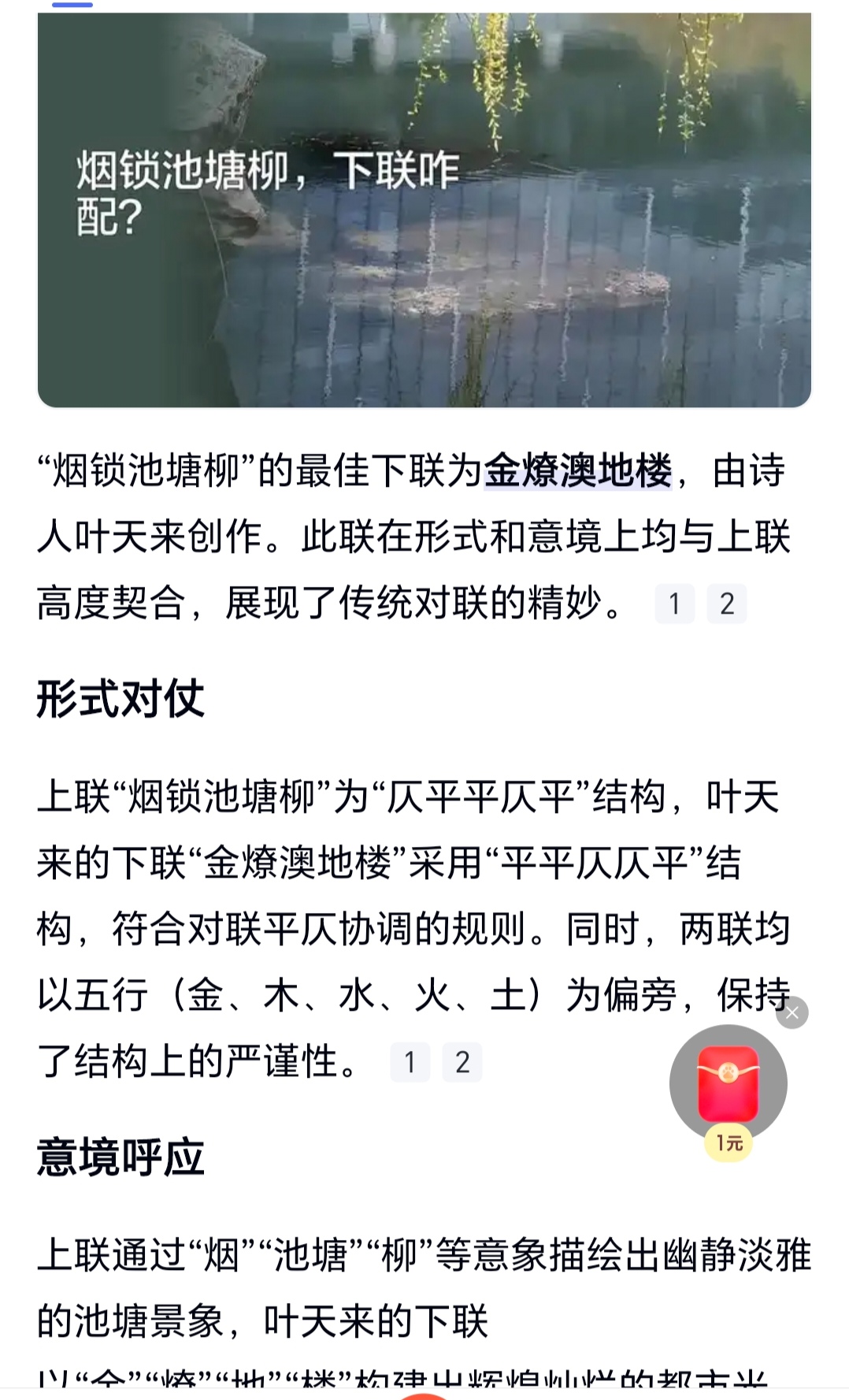
Task: Open citation 2 after 精妙 paragraph
Action: pyautogui.click(x=727, y=603)
